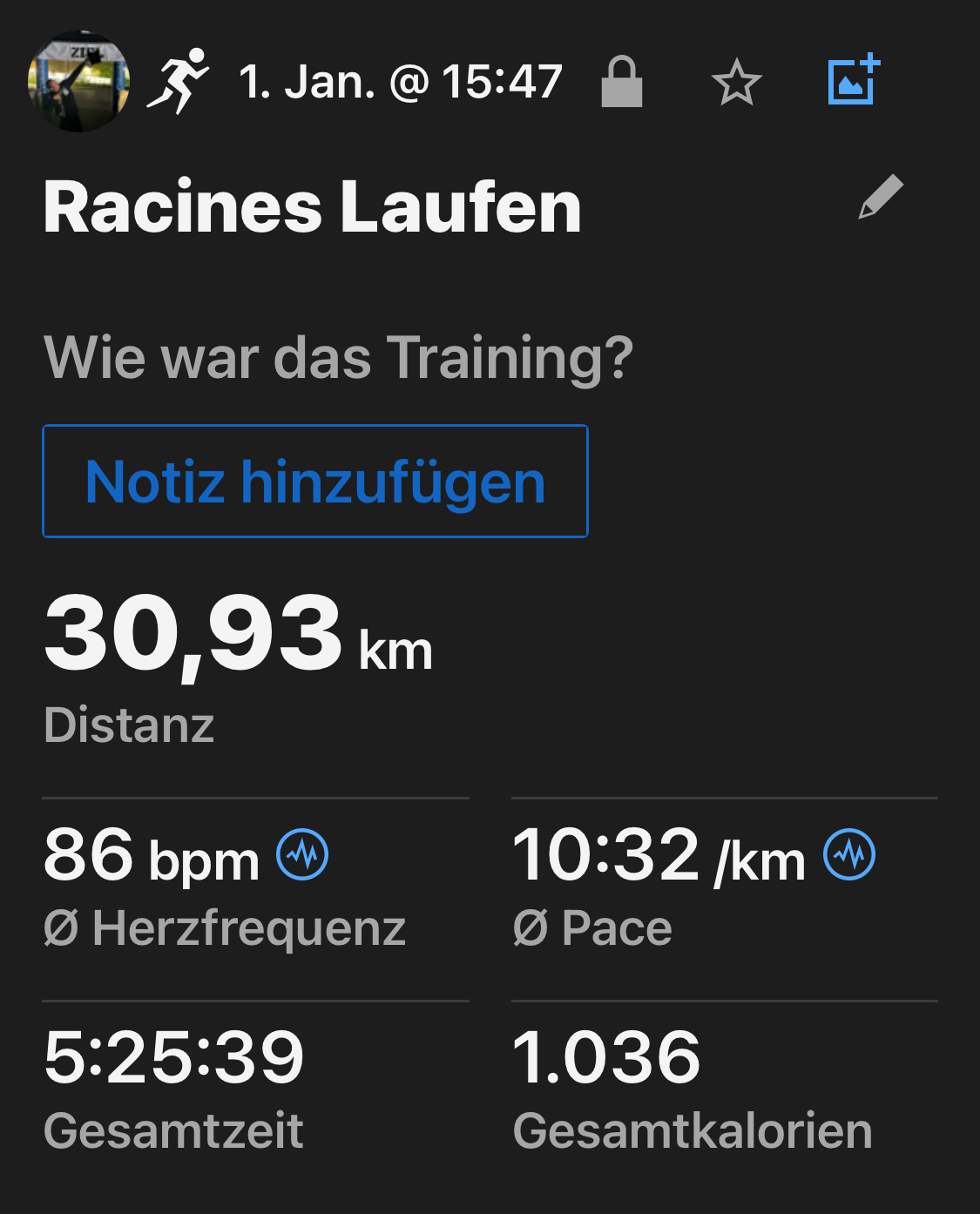
Task: Edit the activity name Racines Laufen
Action: point(881,197)
